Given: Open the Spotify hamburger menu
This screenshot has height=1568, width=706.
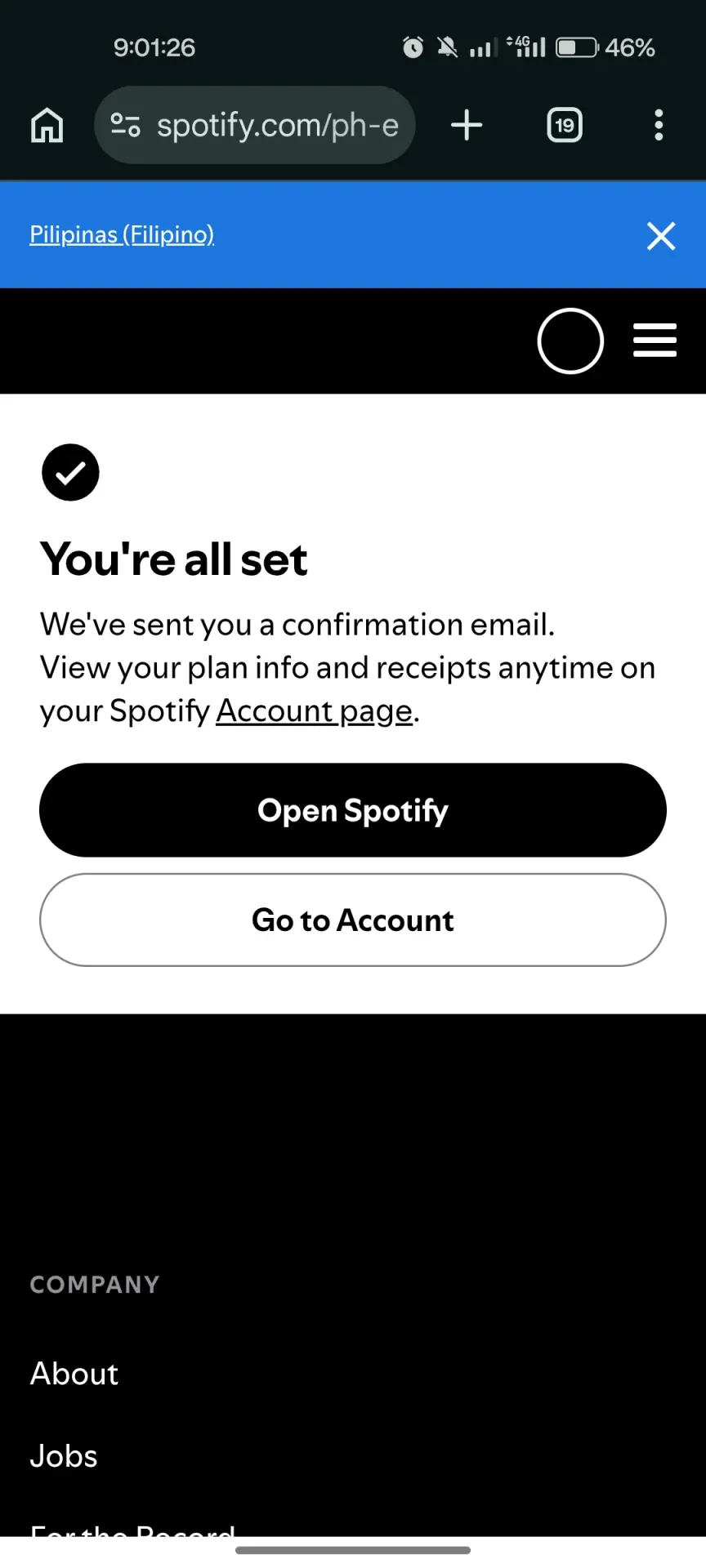Looking at the screenshot, I should (655, 341).
